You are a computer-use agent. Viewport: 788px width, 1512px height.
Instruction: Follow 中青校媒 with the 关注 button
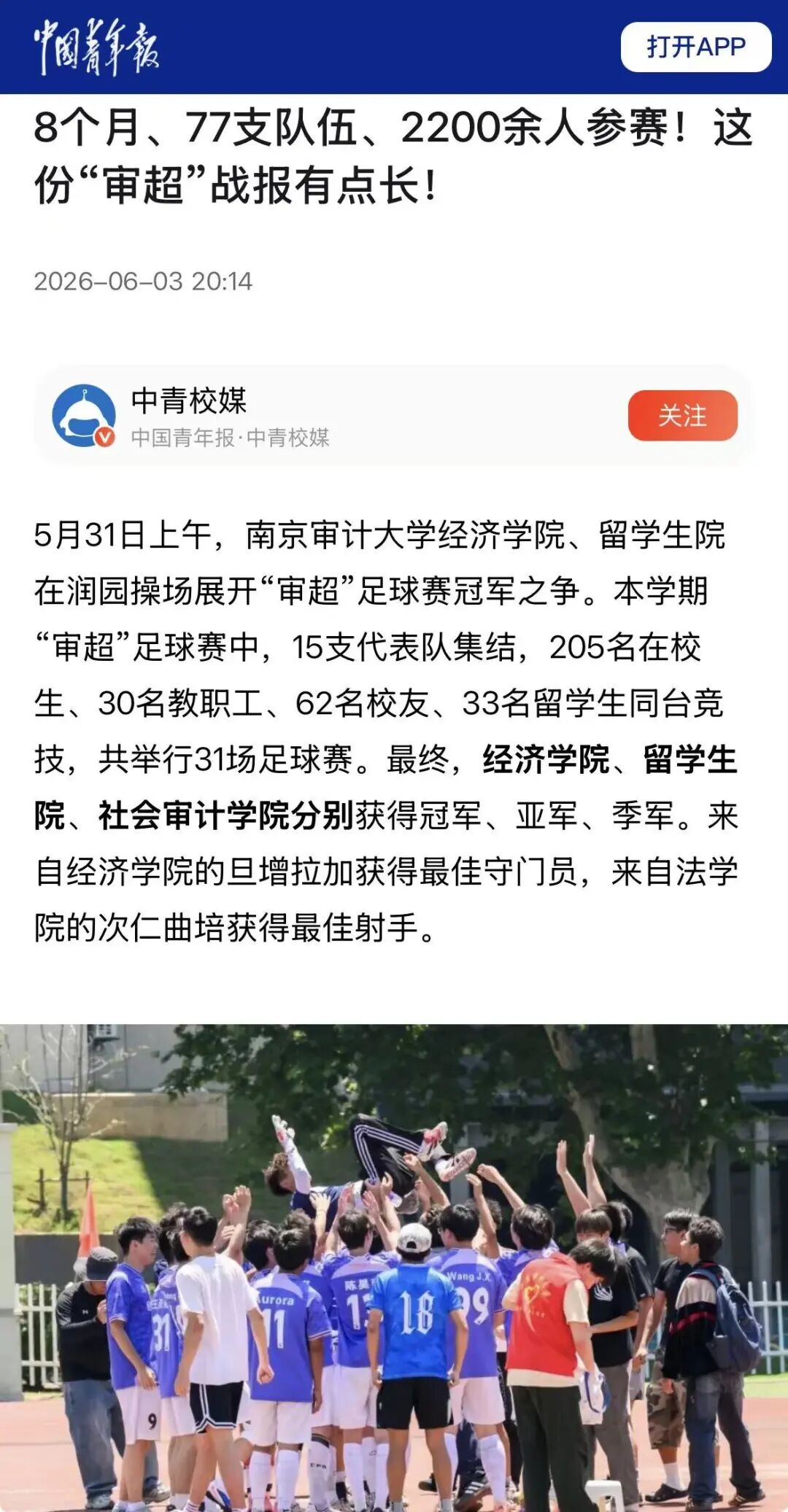(x=682, y=416)
